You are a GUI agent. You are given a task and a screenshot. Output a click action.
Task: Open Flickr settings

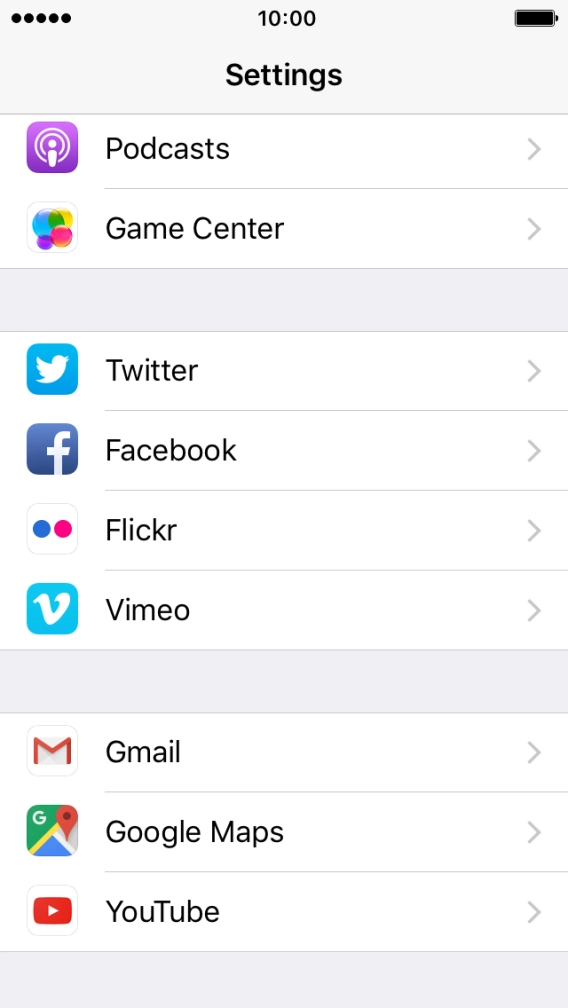(x=284, y=530)
